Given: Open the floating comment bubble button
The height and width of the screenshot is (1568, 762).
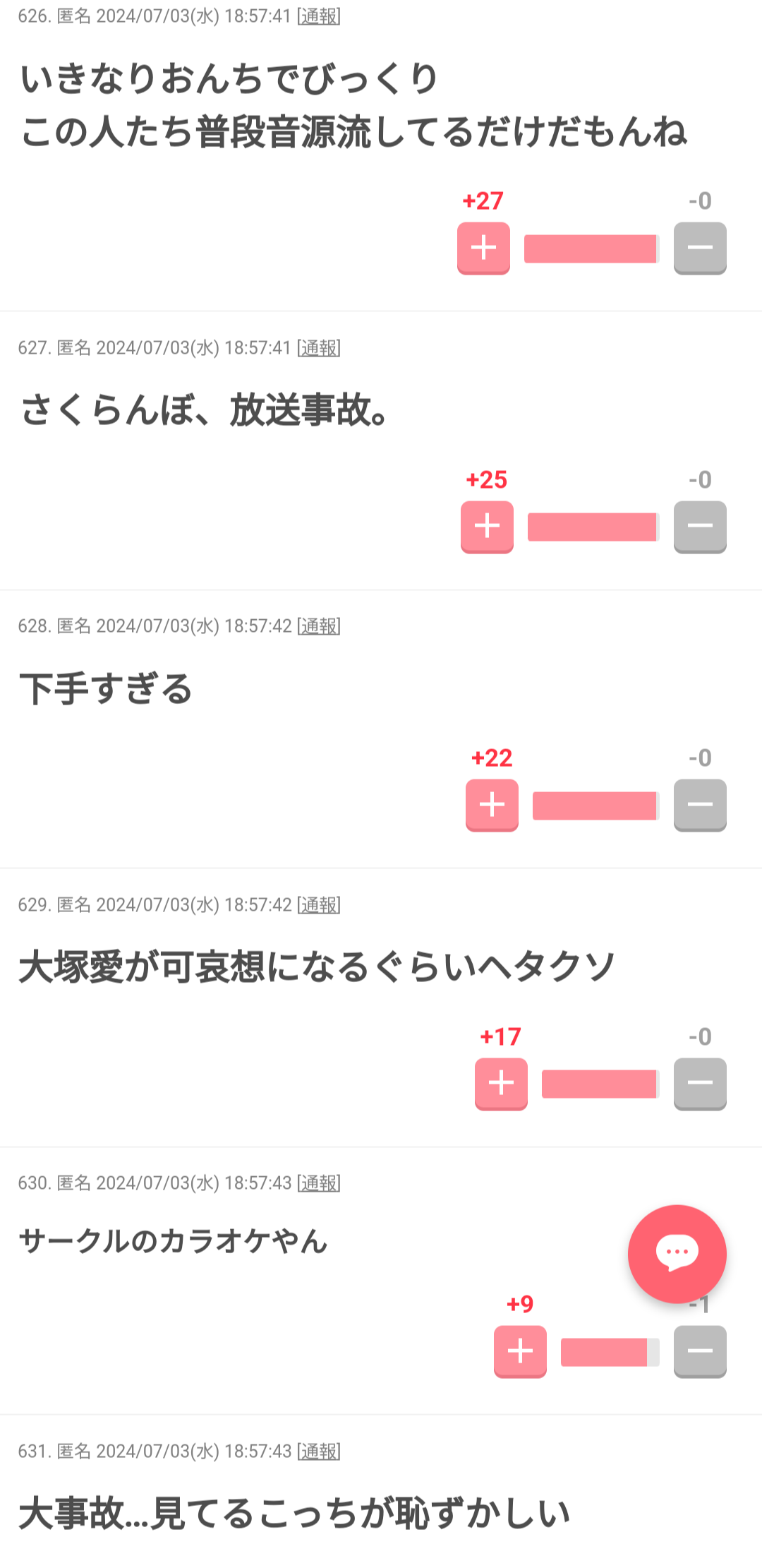Looking at the screenshot, I should 677,1253.
